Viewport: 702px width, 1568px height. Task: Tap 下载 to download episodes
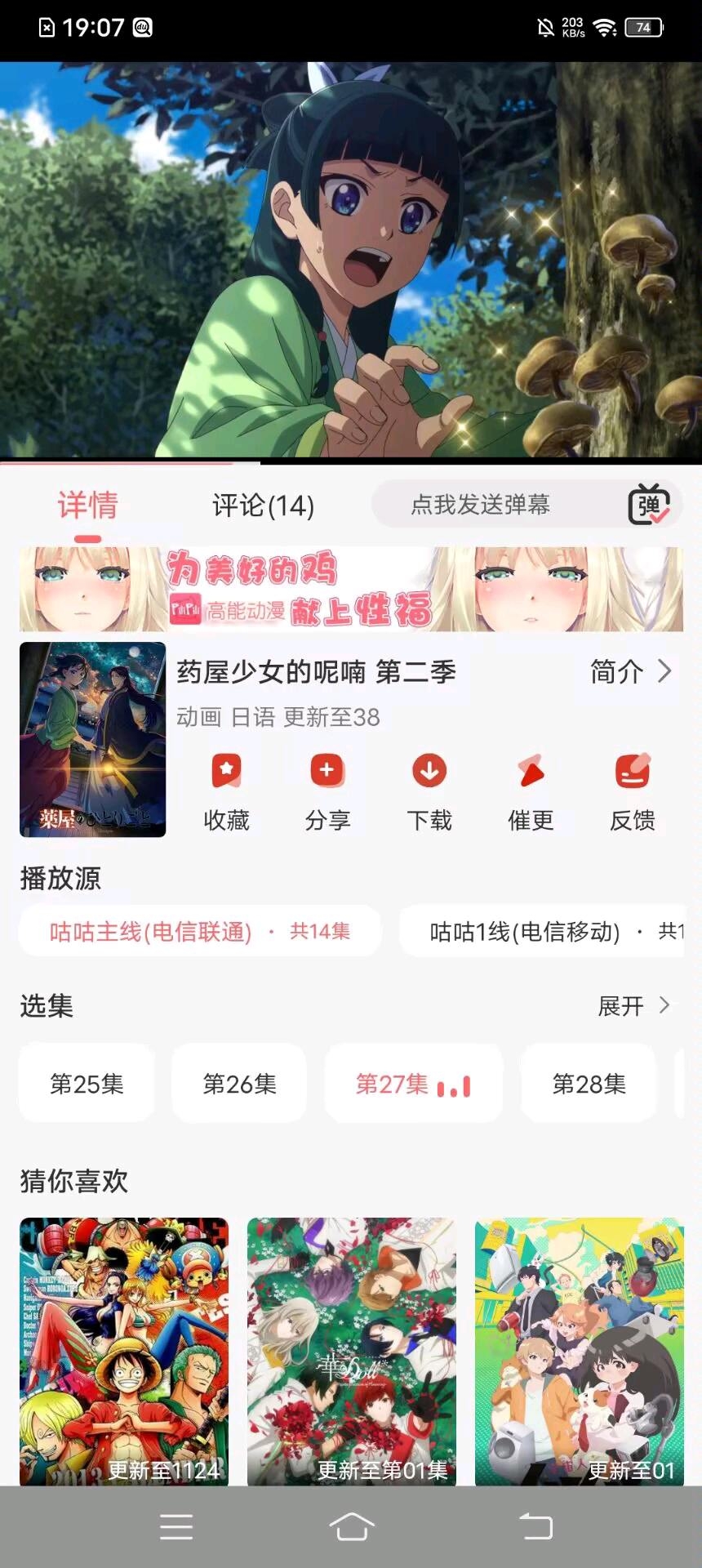tap(429, 789)
